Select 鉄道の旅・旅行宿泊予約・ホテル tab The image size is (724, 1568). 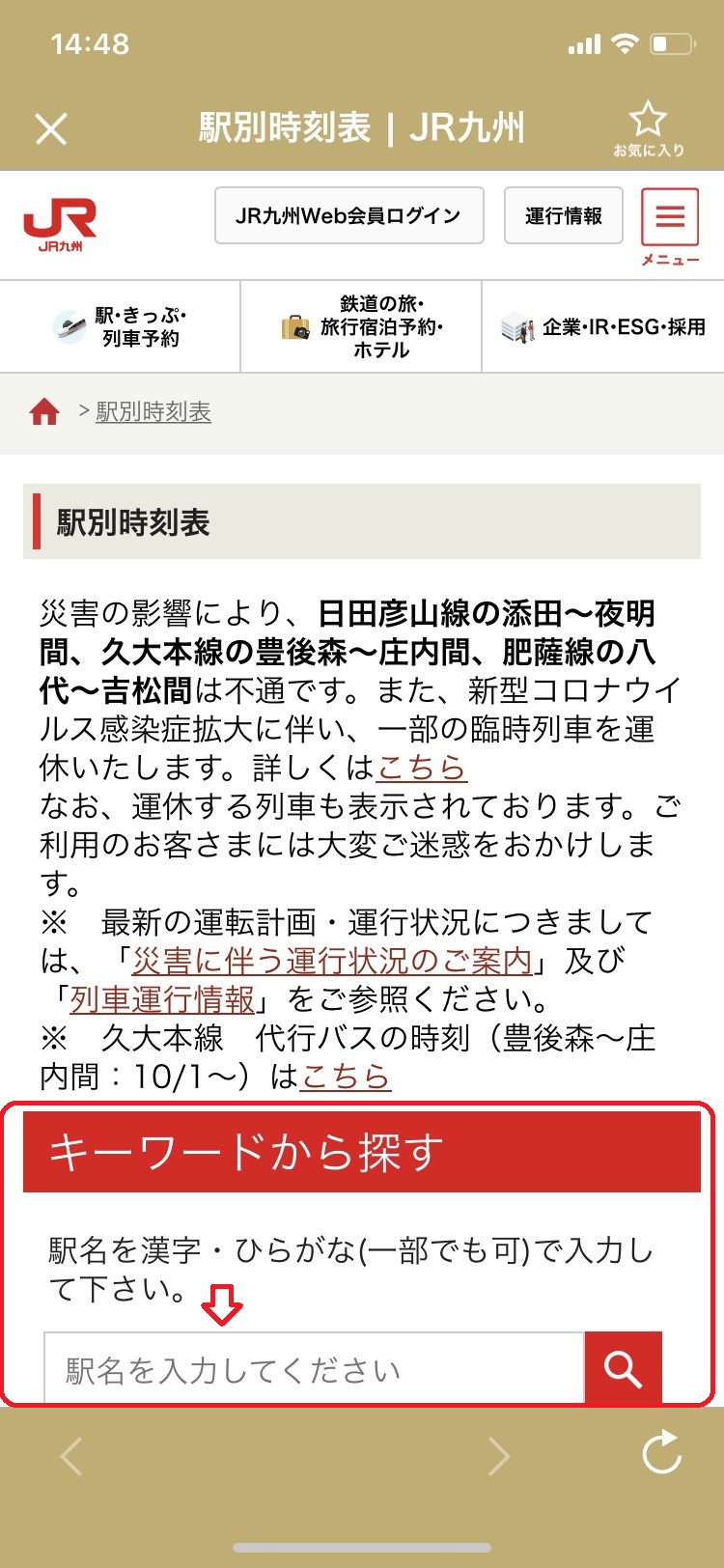(x=362, y=327)
